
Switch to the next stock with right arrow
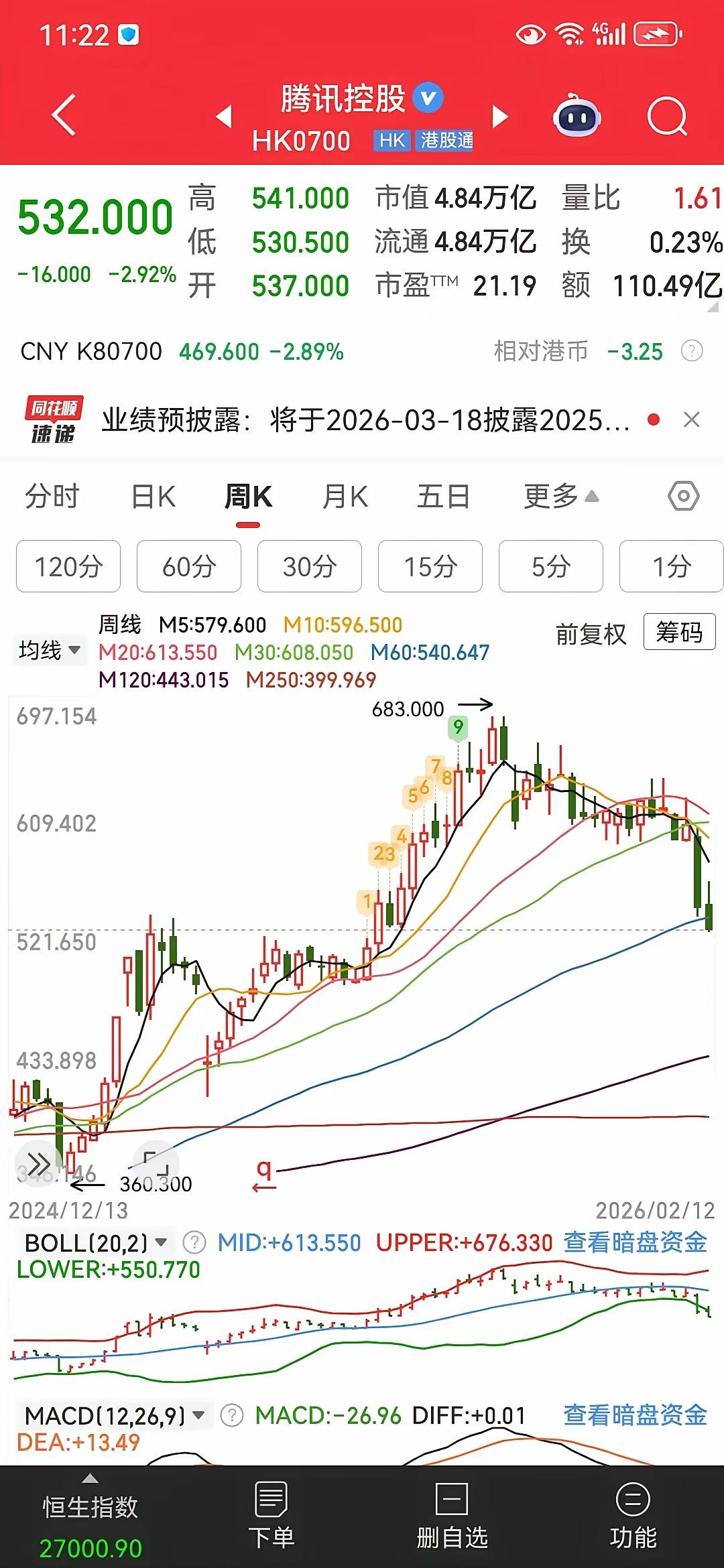[499, 115]
